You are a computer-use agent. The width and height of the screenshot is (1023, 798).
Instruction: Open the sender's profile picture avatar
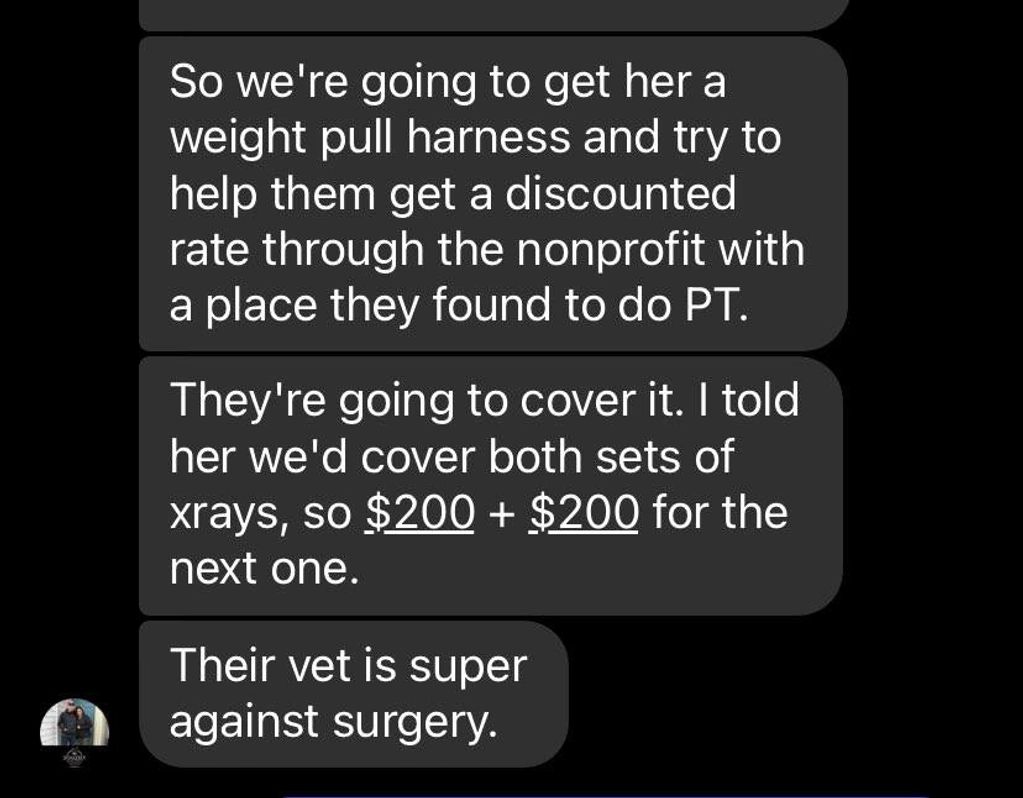[x=74, y=731]
